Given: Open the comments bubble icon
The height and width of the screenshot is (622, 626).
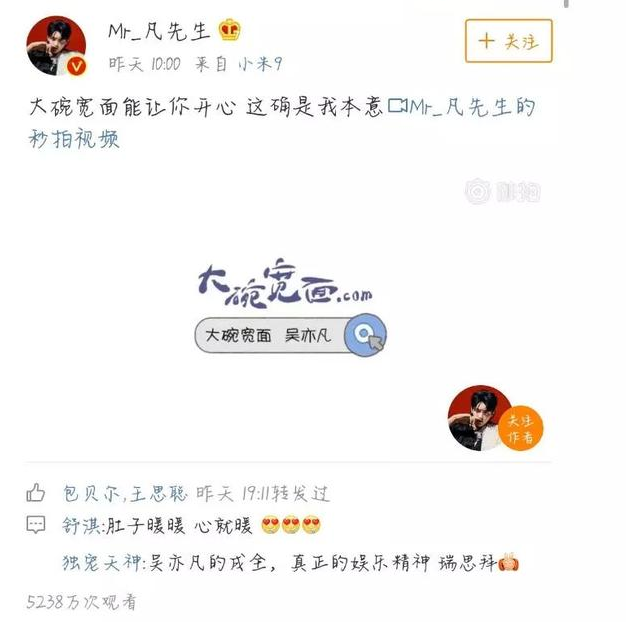Looking at the screenshot, I should 37,524.
